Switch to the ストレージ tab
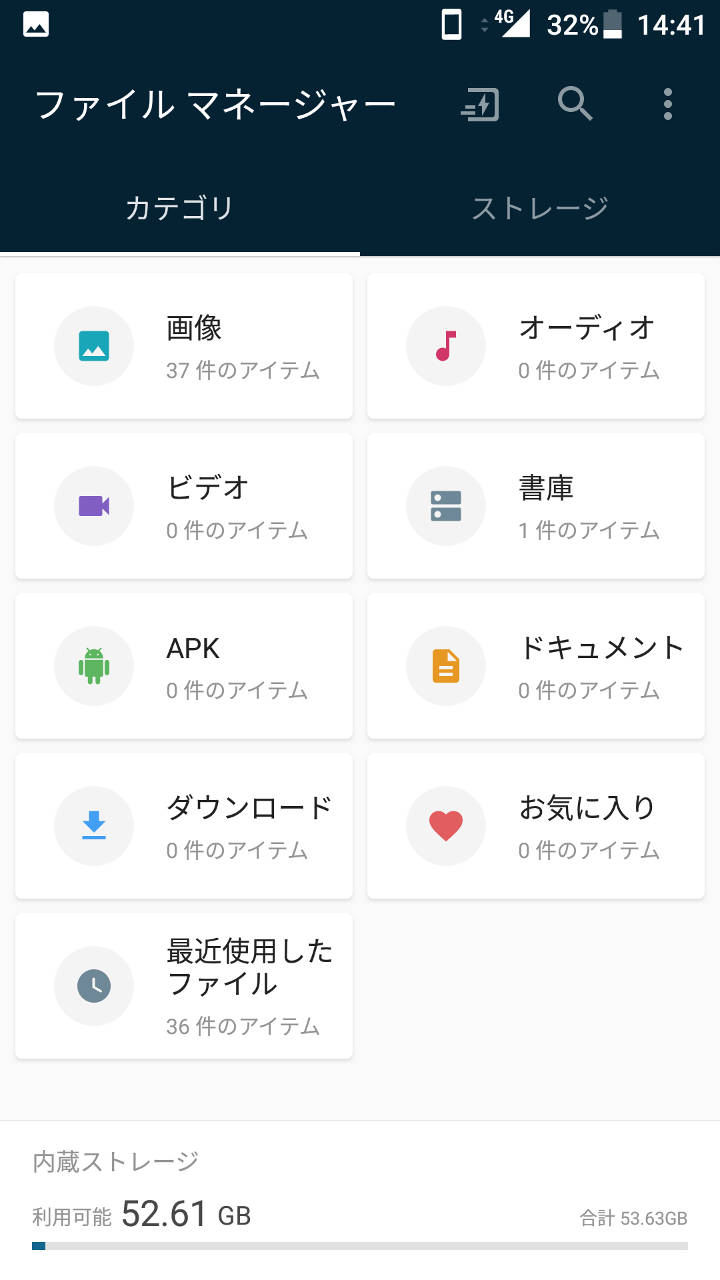 pyautogui.click(x=540, y=208)
